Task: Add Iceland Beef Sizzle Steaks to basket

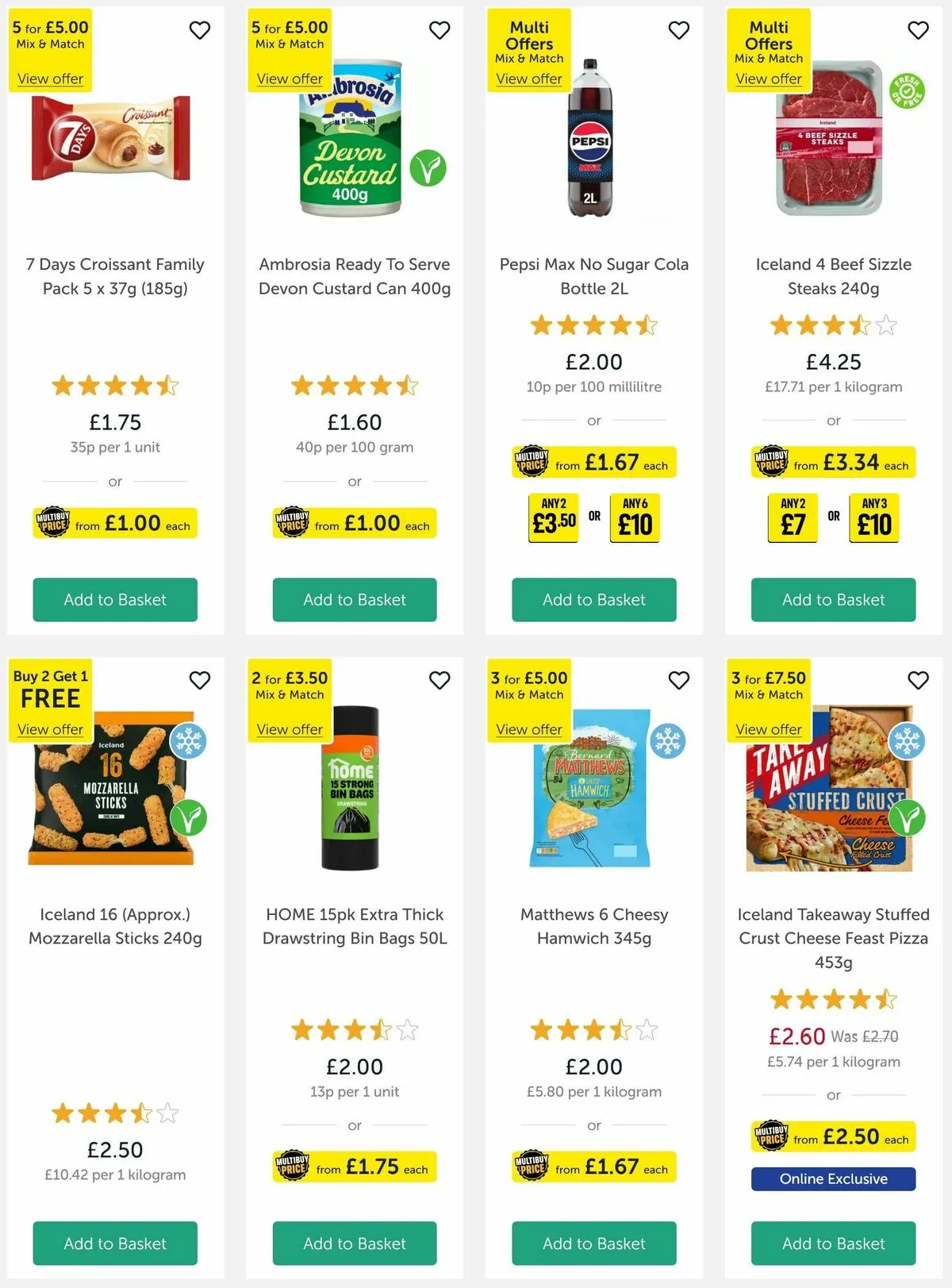Action: pyautogui.click(x=833, y=599)
